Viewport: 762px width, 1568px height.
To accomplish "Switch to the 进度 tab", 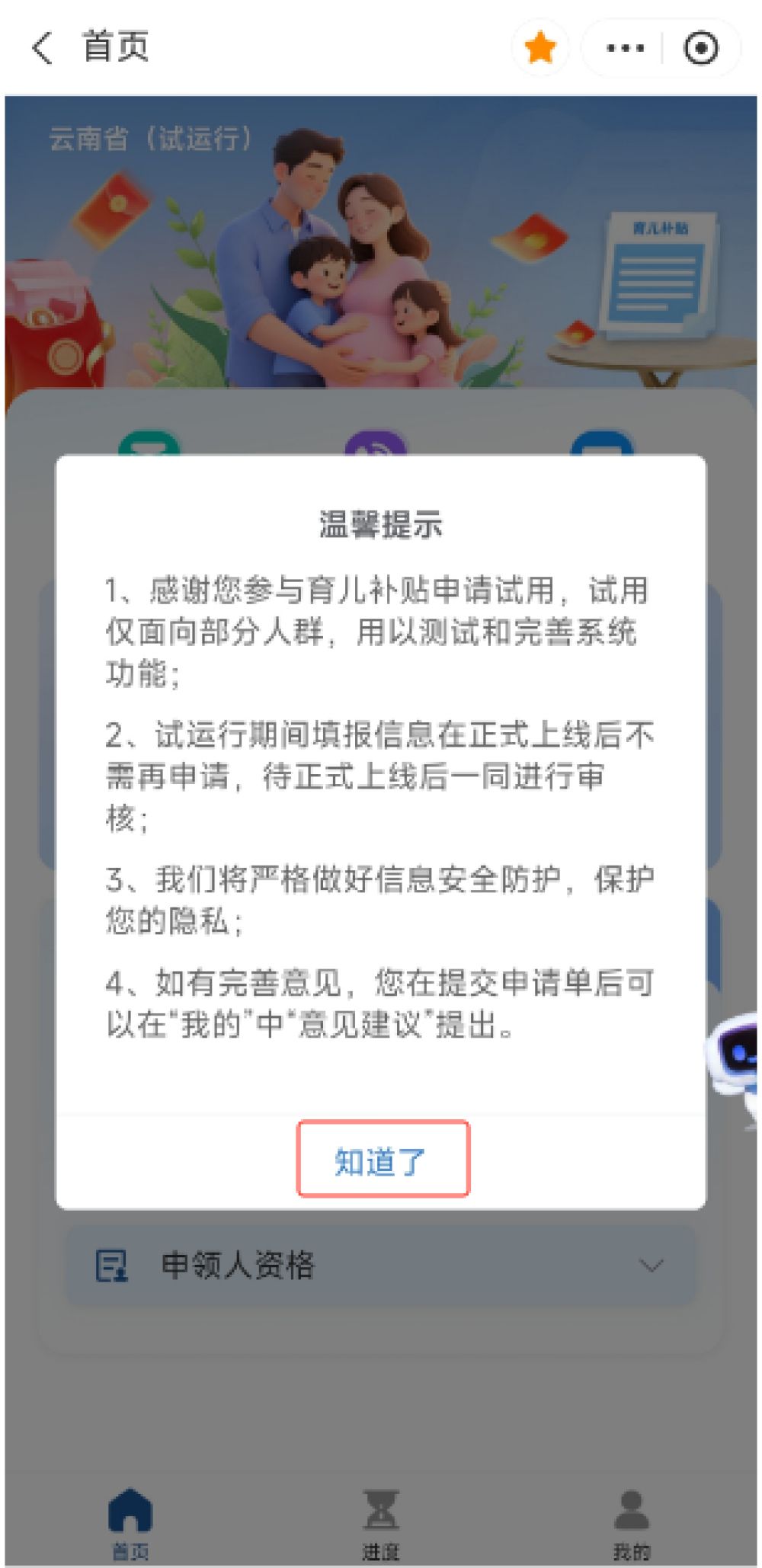I will click(x=380, y=1521).
